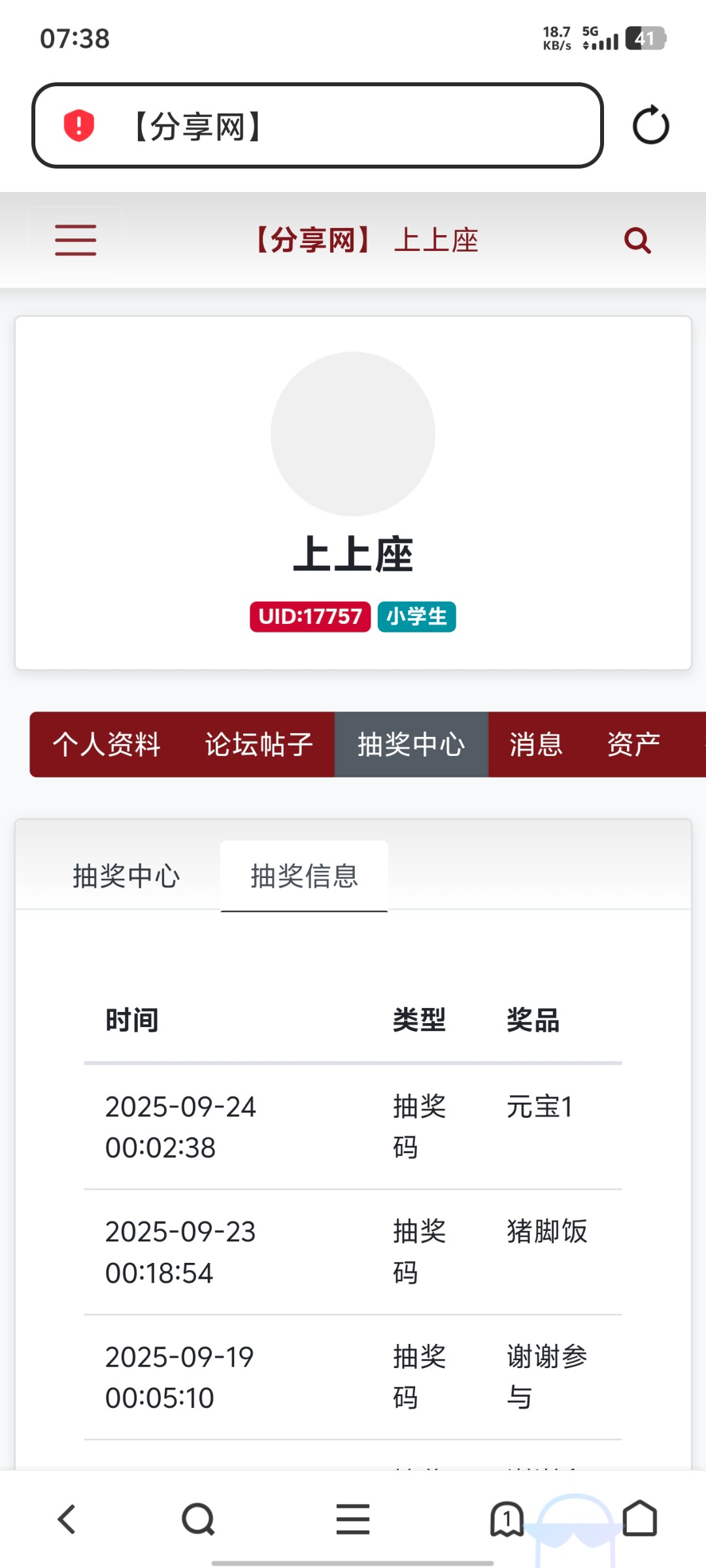
Task: View open browser tabs
Action: pos(507,1519)
